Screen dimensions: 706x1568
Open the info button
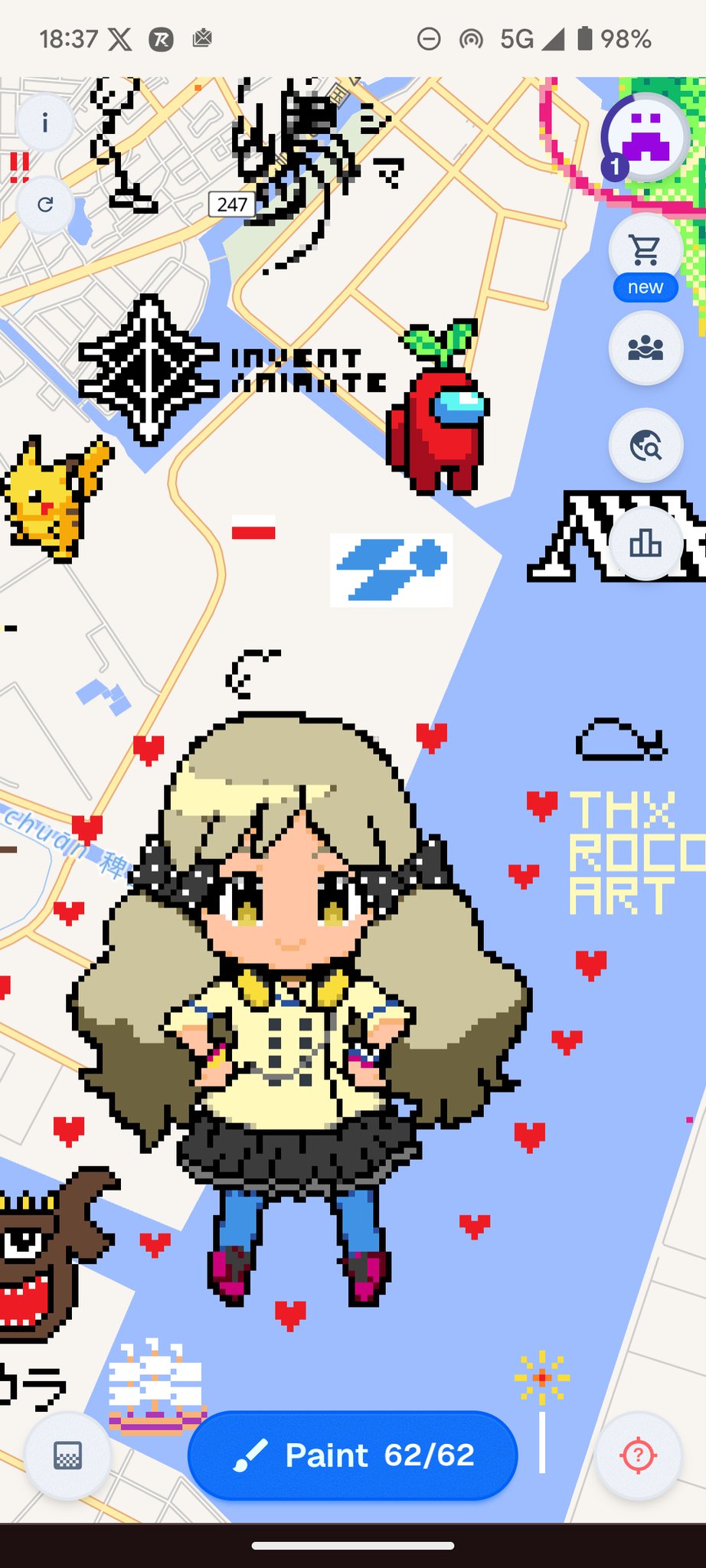[x=44, y=122]
